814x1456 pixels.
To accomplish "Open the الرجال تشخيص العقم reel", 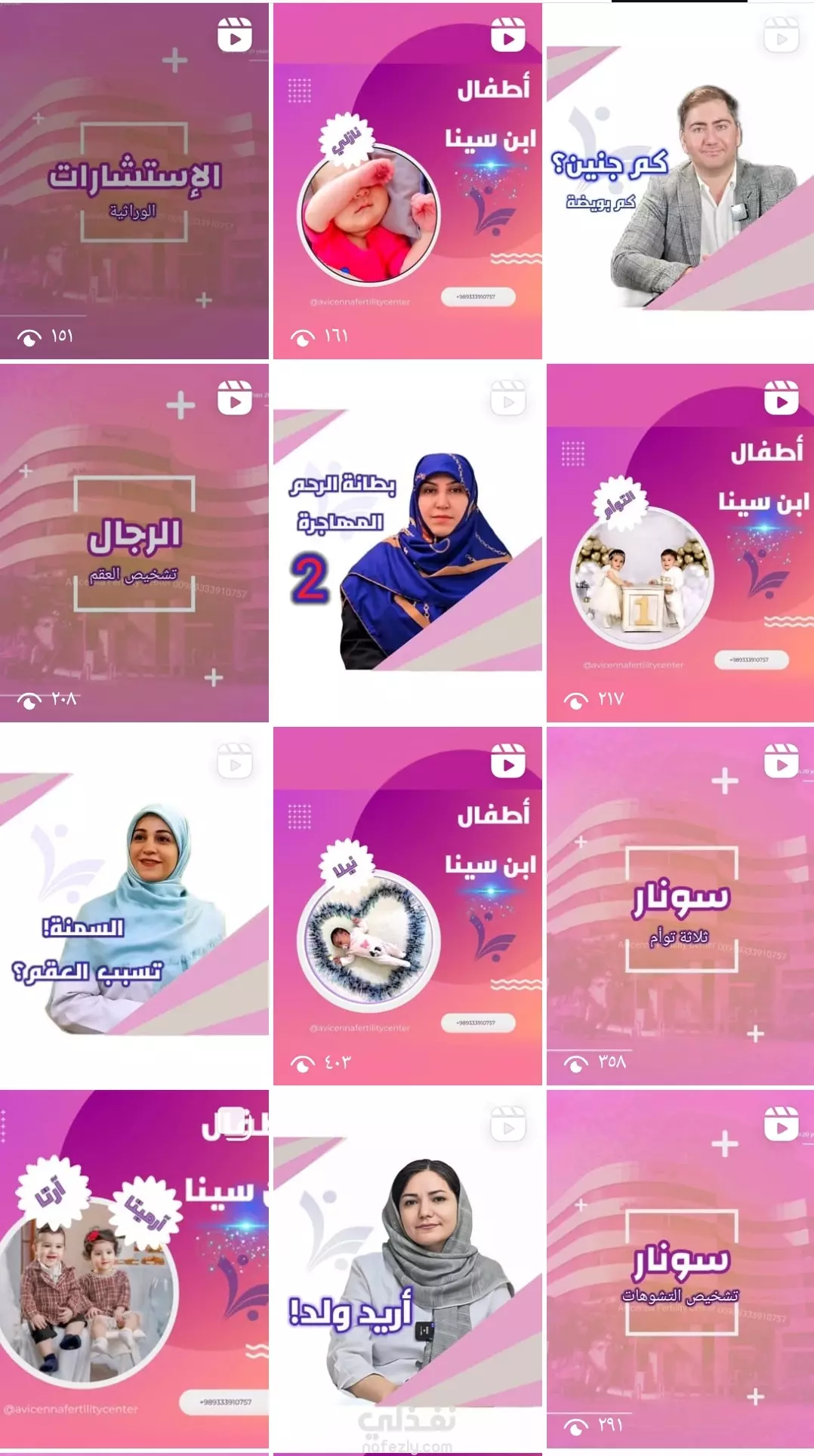I will 134,543.
